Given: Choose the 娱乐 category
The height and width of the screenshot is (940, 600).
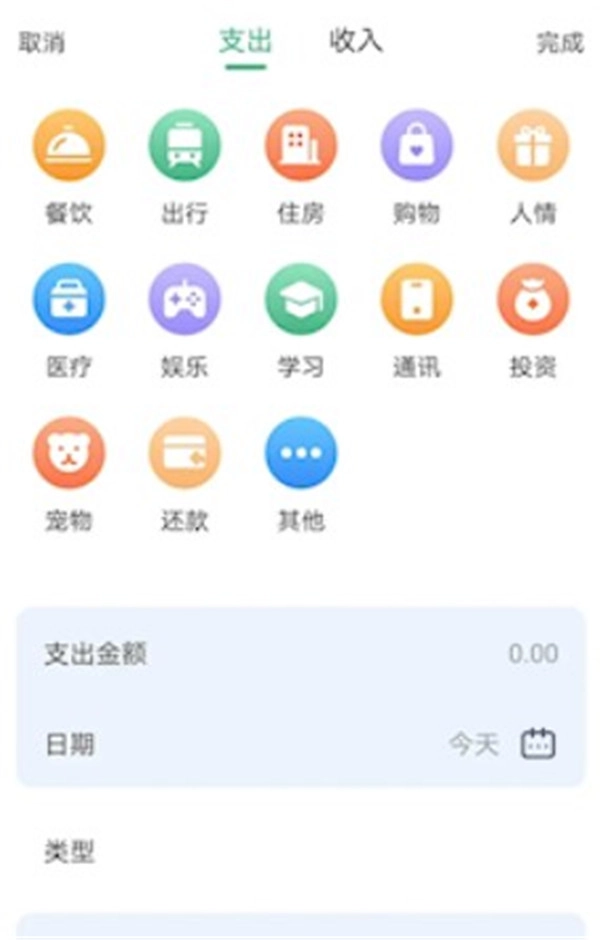Looking at the screenshot, I should point(185,300).
